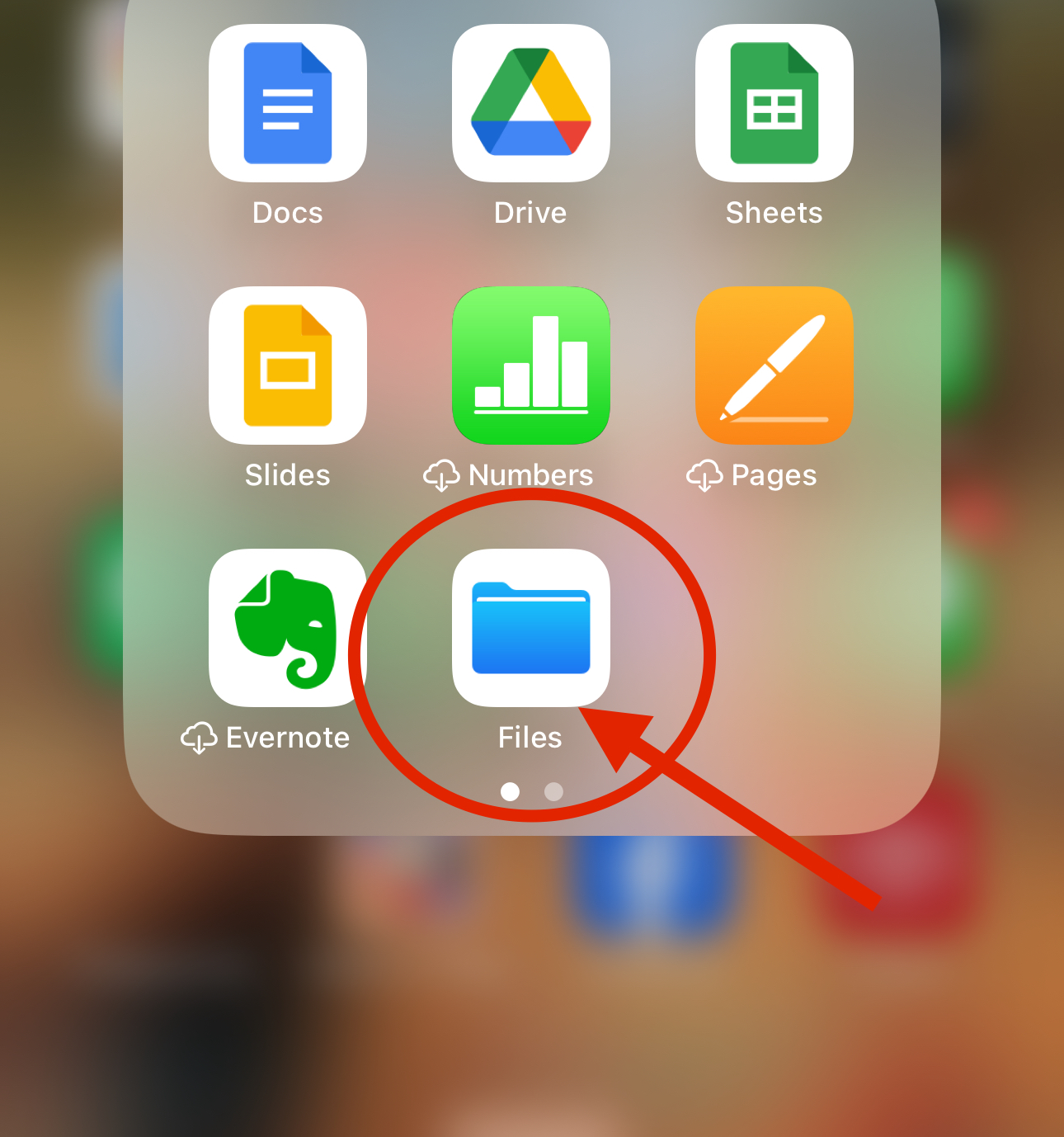
Task: Launch the Evernote app
Action: 287,628
